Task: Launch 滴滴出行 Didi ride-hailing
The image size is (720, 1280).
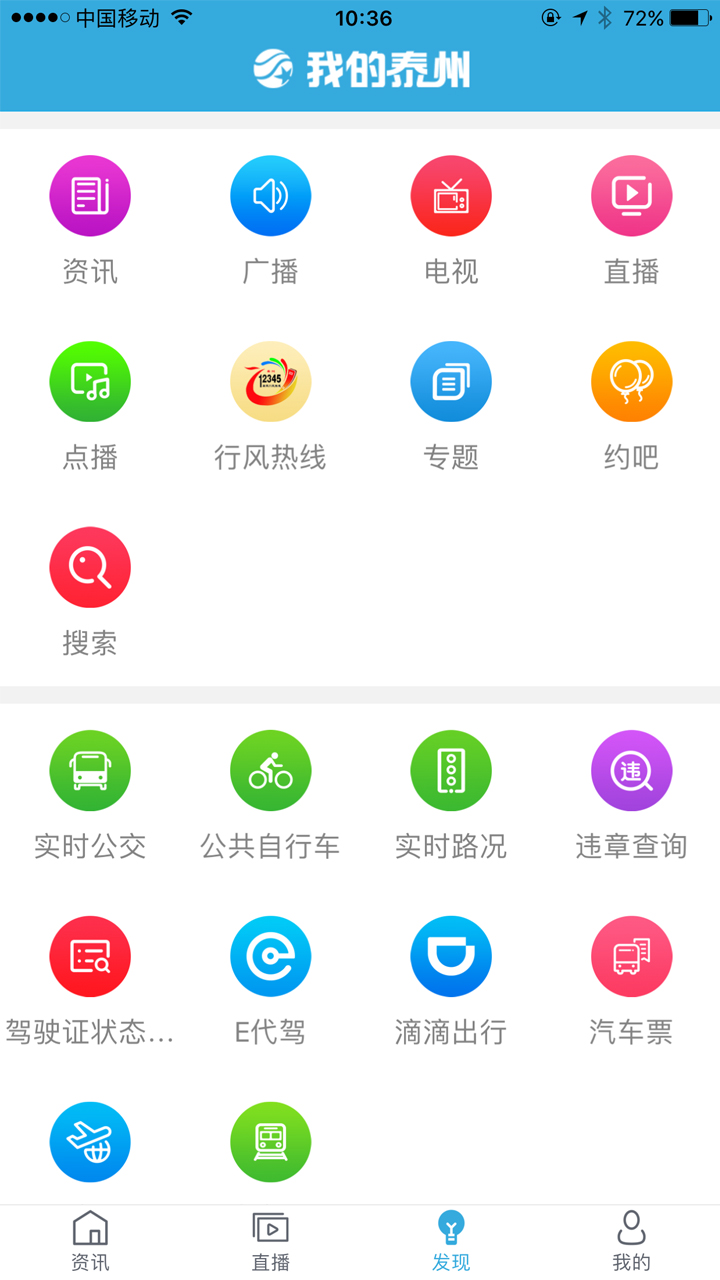Action: click(x=450, y=956)
